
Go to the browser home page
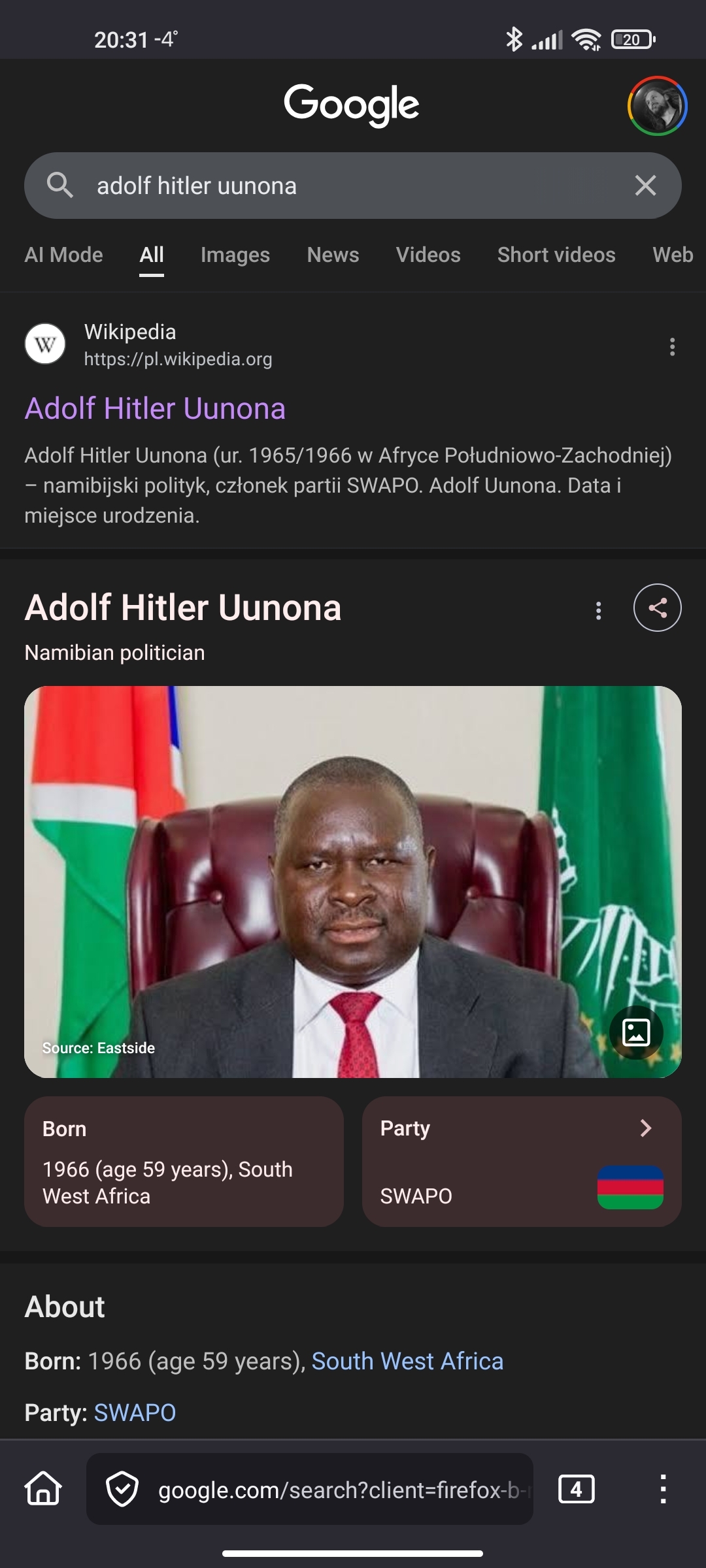pyautogui.click(x=43, y=1489)
